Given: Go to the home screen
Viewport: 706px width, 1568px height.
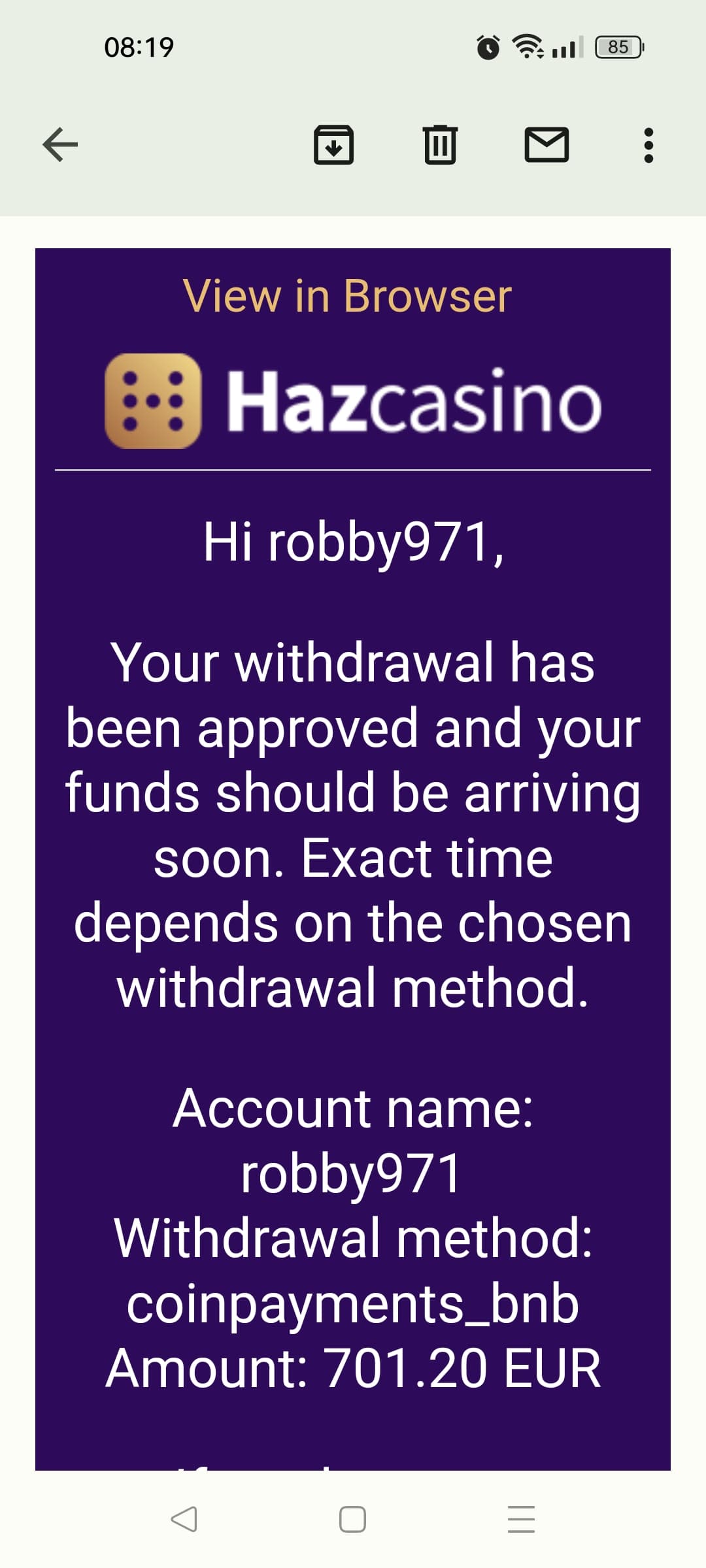Looking at the screenshot, I should coord(352,1519).
